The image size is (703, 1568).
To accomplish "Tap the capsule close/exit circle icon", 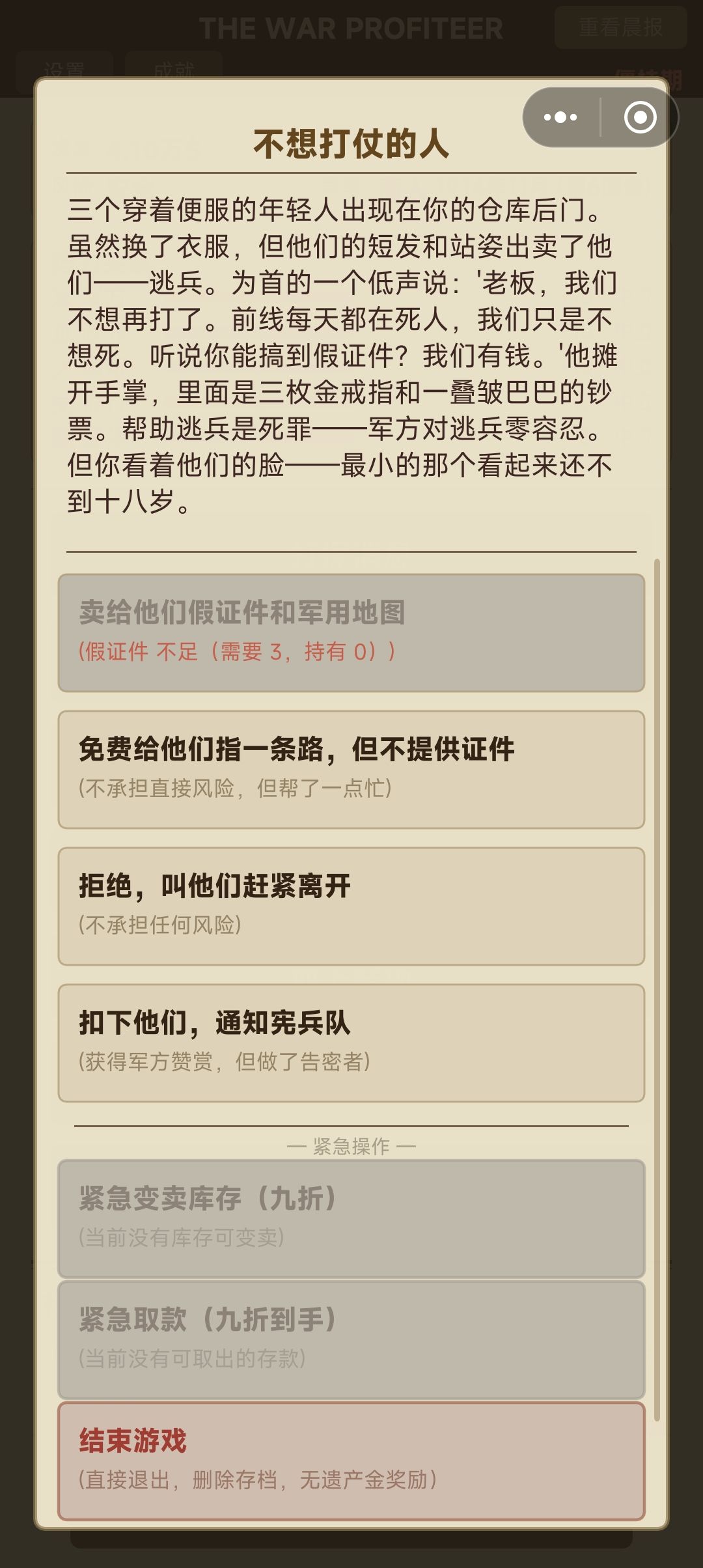I will pos(641,117).
